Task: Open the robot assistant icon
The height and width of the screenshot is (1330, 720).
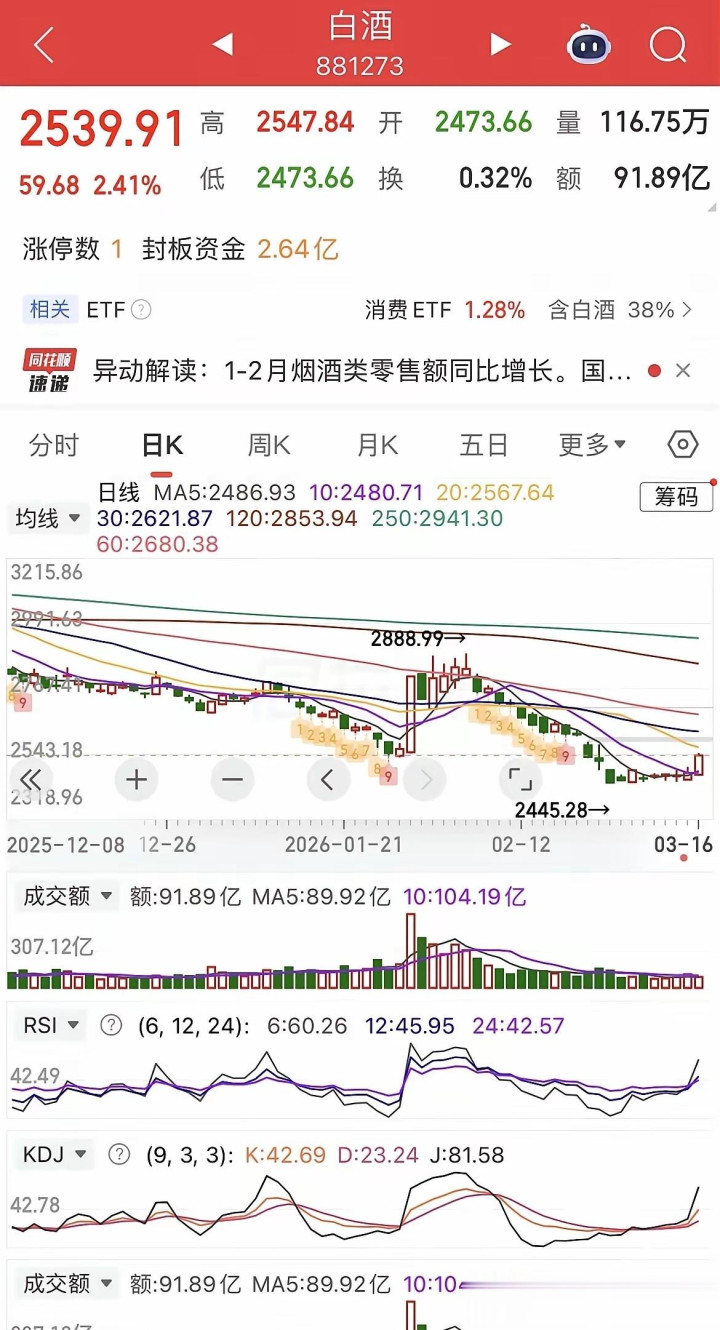Action: (x=589, y=44)
